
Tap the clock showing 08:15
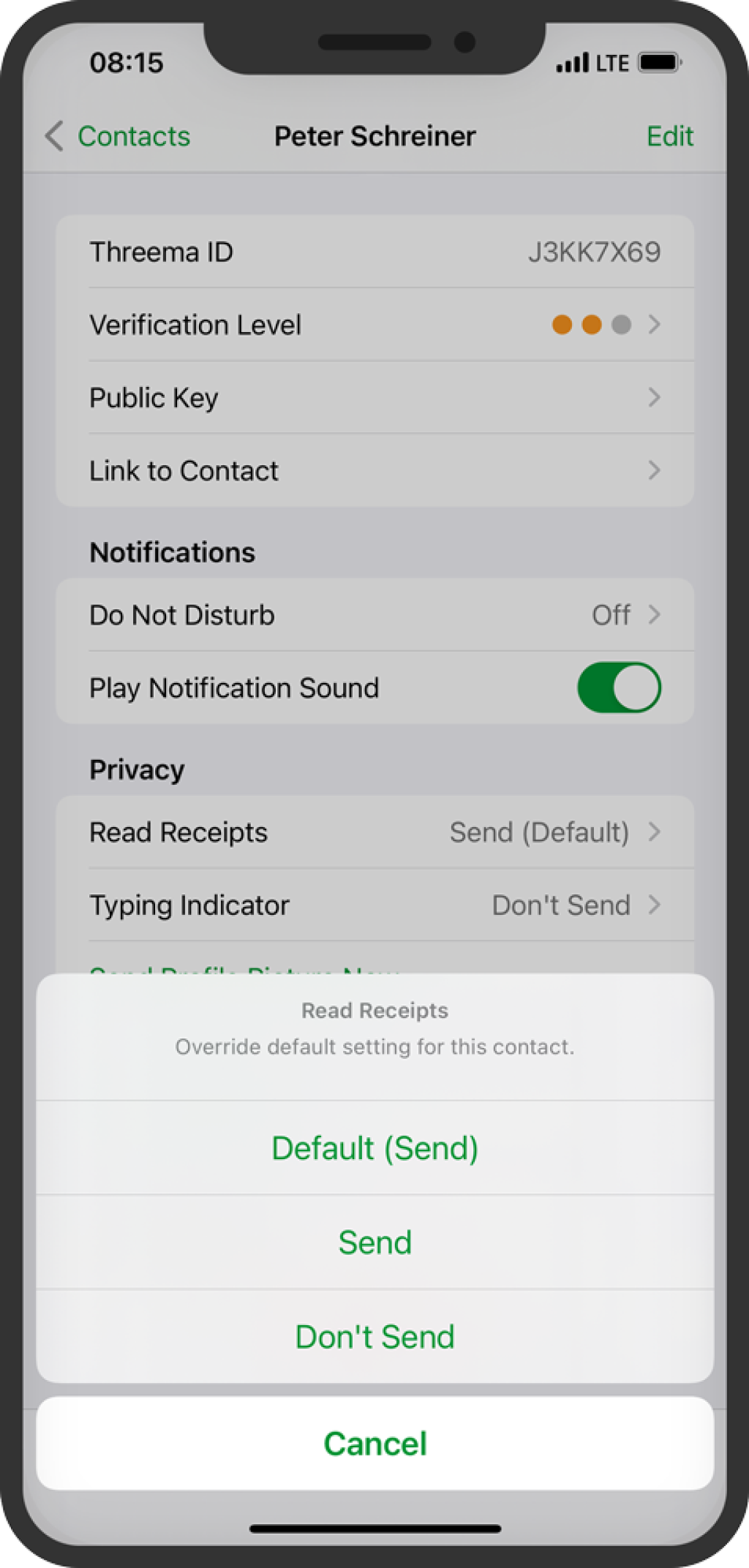(x=127, y=63)
